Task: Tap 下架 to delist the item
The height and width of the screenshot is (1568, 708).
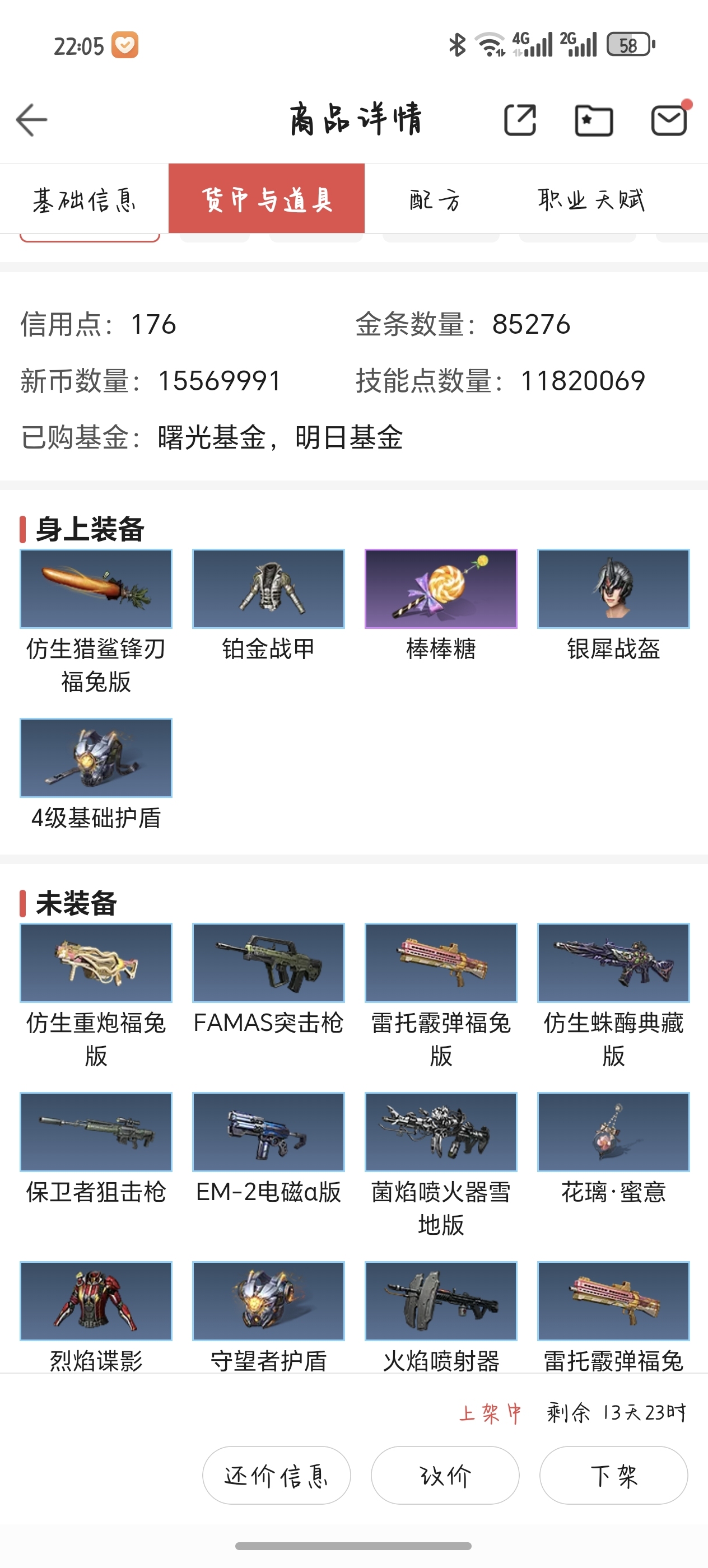Action: (x=614, y=1476)
